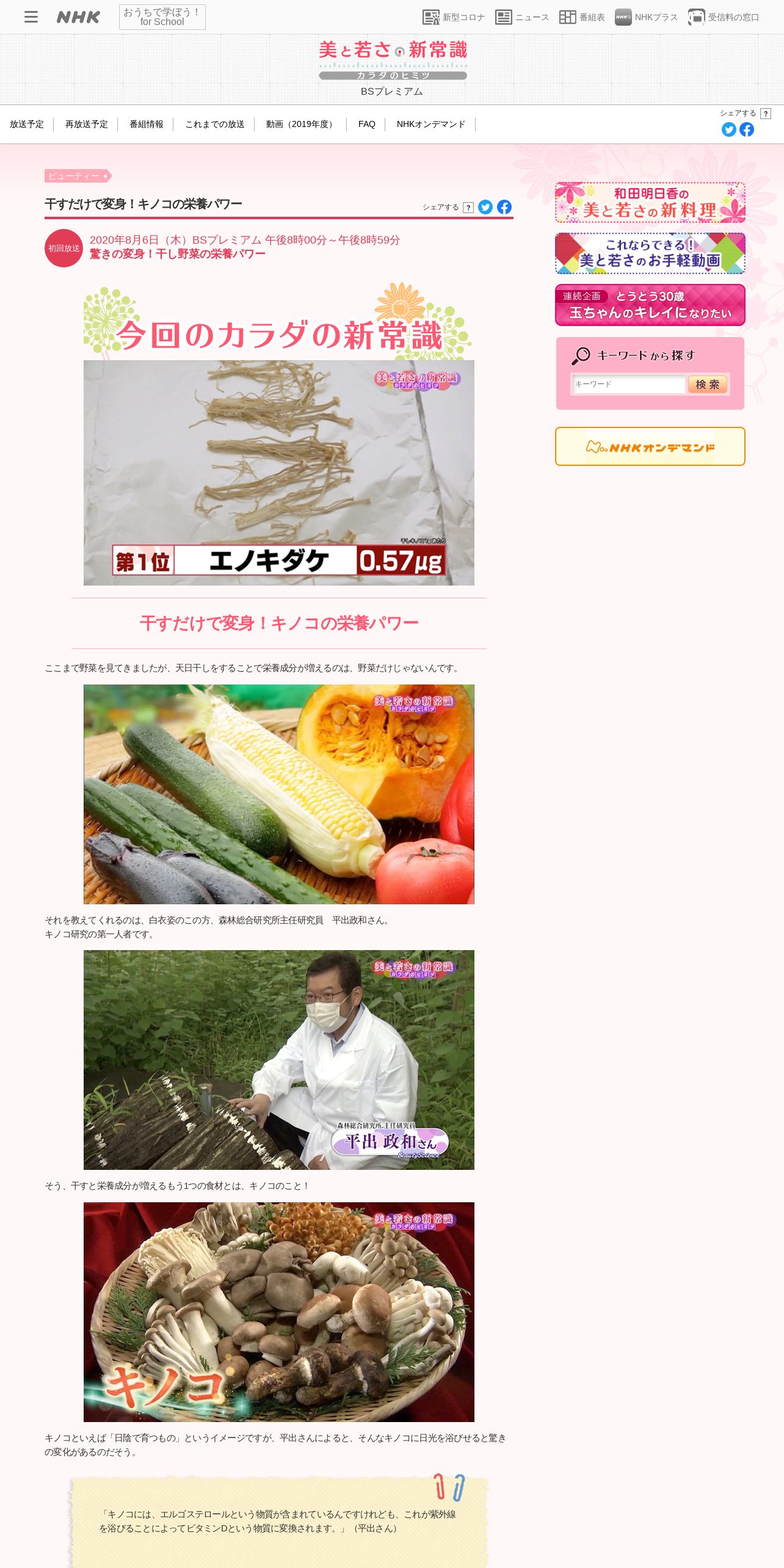The image size is (784, 1568).
Task: Open the 新型コロナ page
Action: pos(454,17)
